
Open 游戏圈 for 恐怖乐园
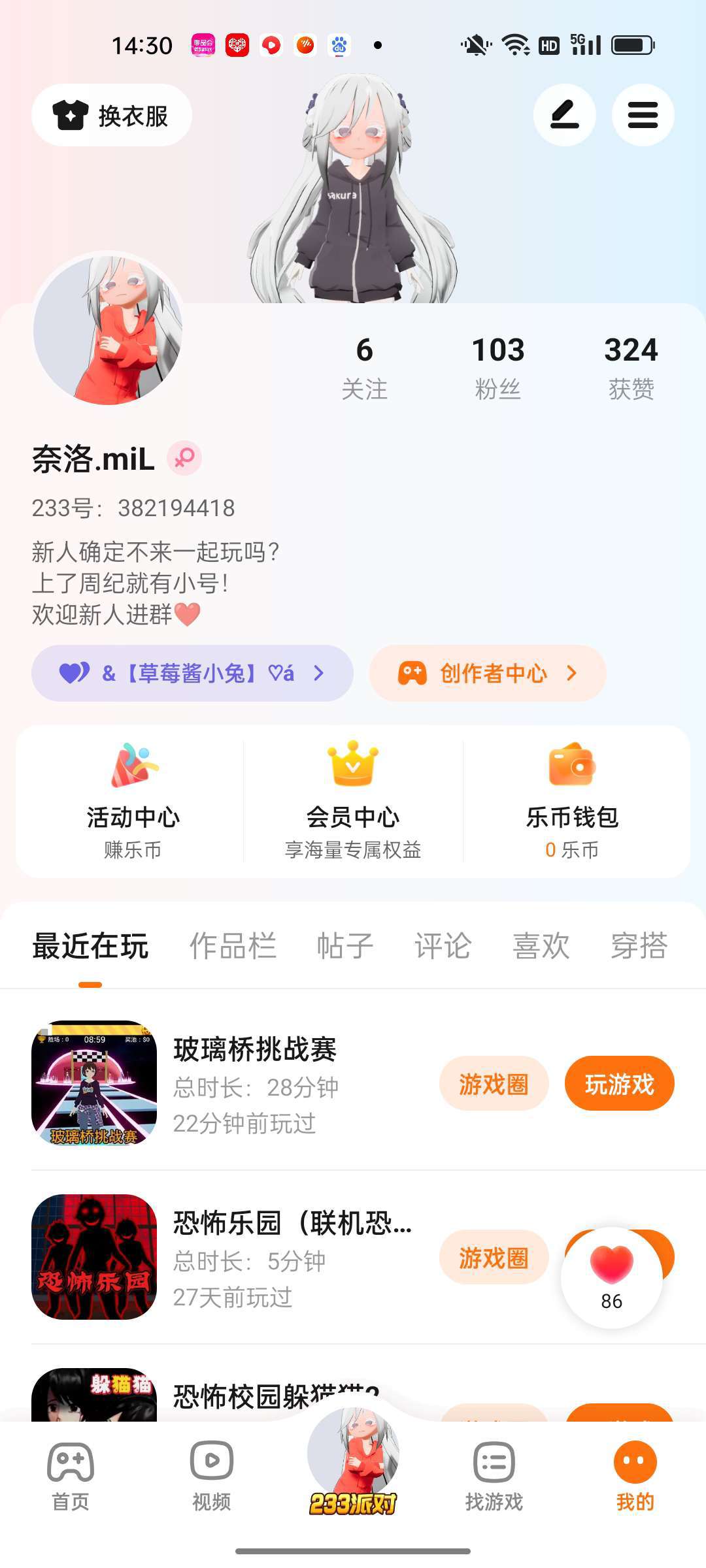coord(494,1258)
